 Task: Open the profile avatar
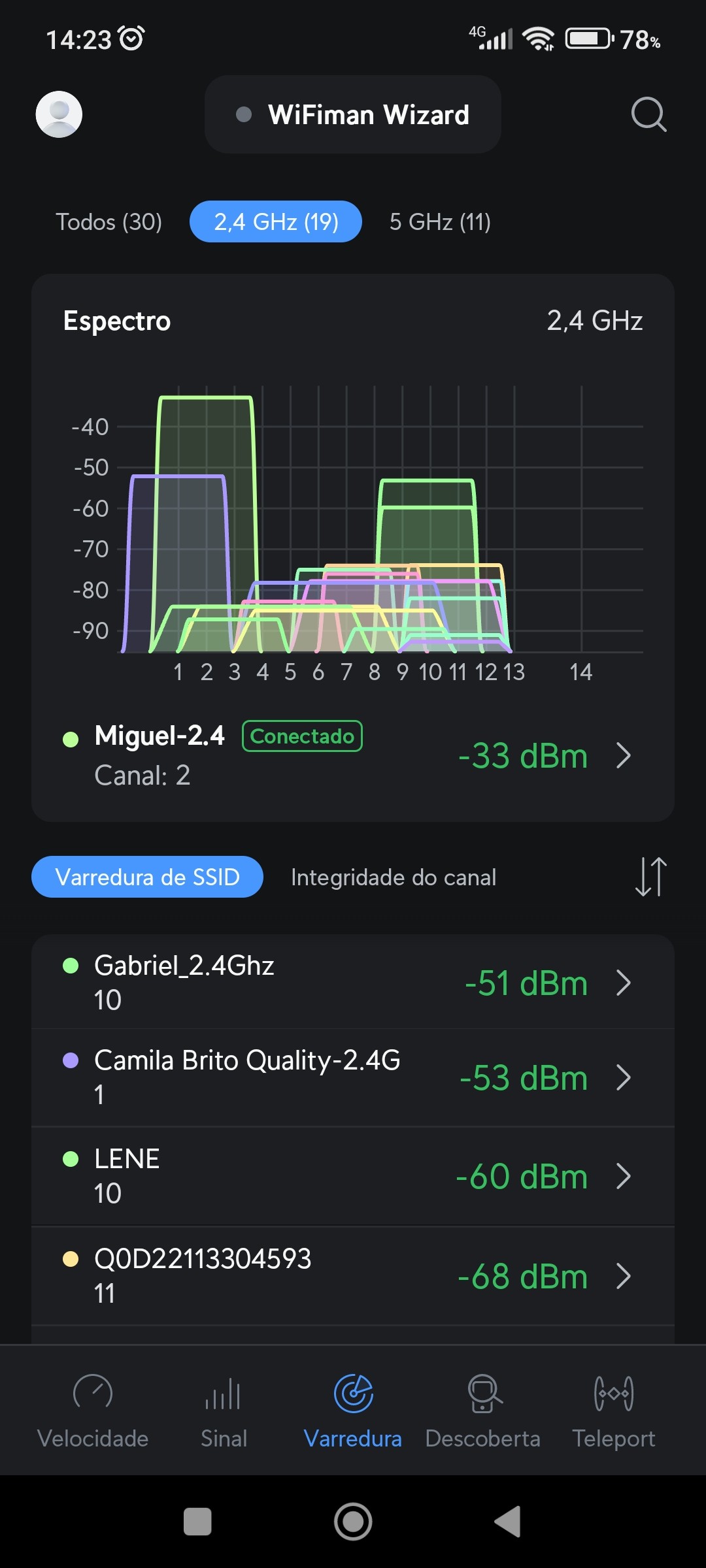pos(59,114)
